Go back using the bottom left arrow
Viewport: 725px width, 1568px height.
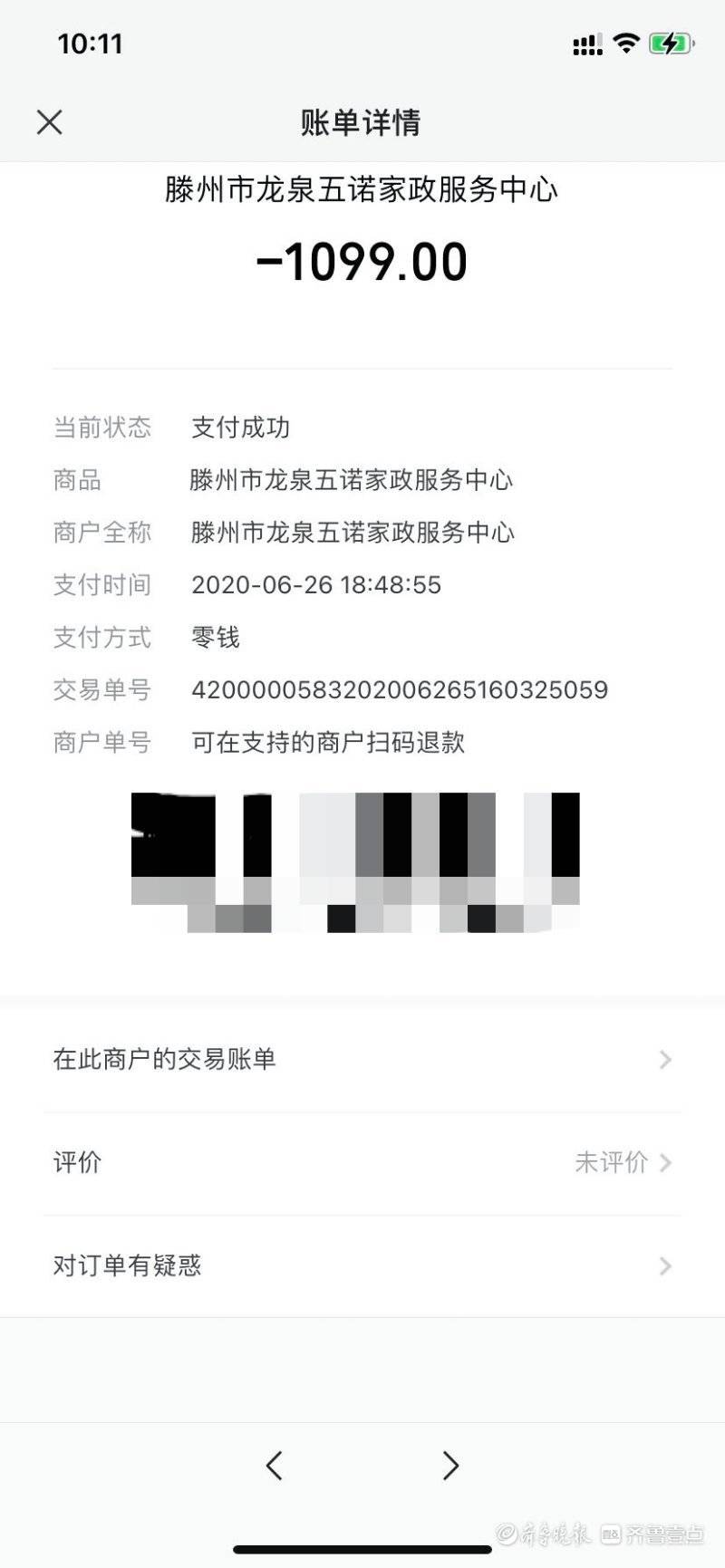pos(275,1465)
